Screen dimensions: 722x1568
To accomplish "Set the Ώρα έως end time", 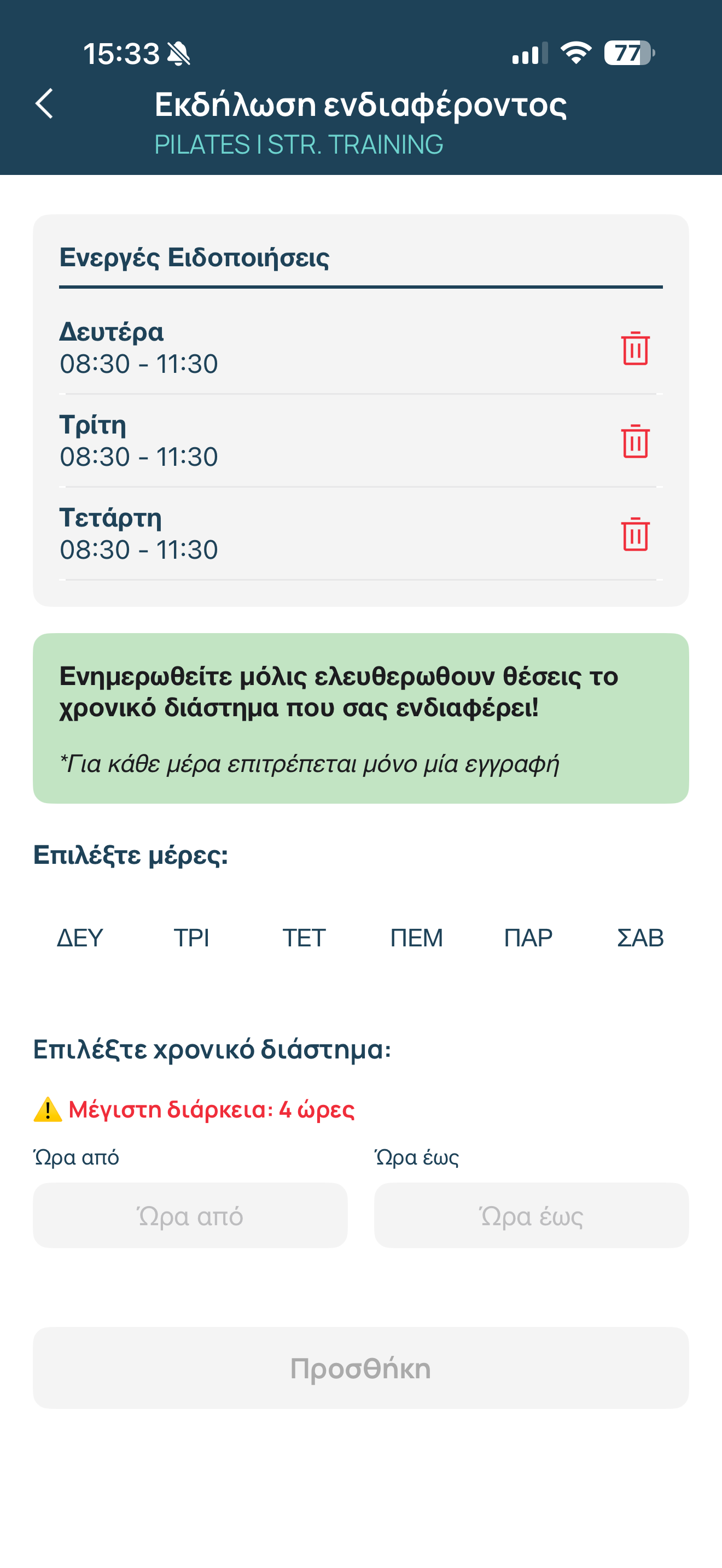I will tap(531, 1215).
